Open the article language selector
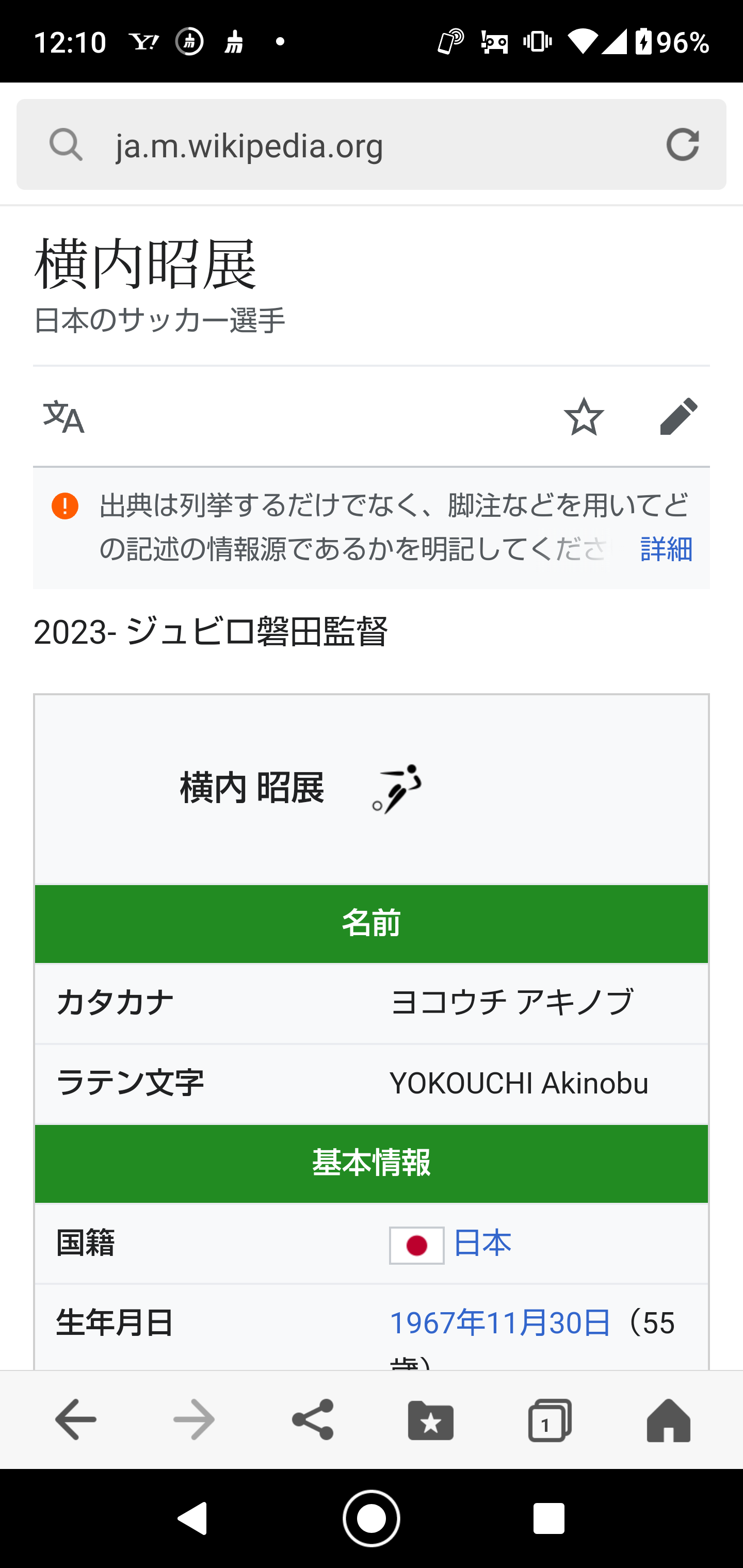The height and width of the screenshot is (1568, 743). (64, 417)
